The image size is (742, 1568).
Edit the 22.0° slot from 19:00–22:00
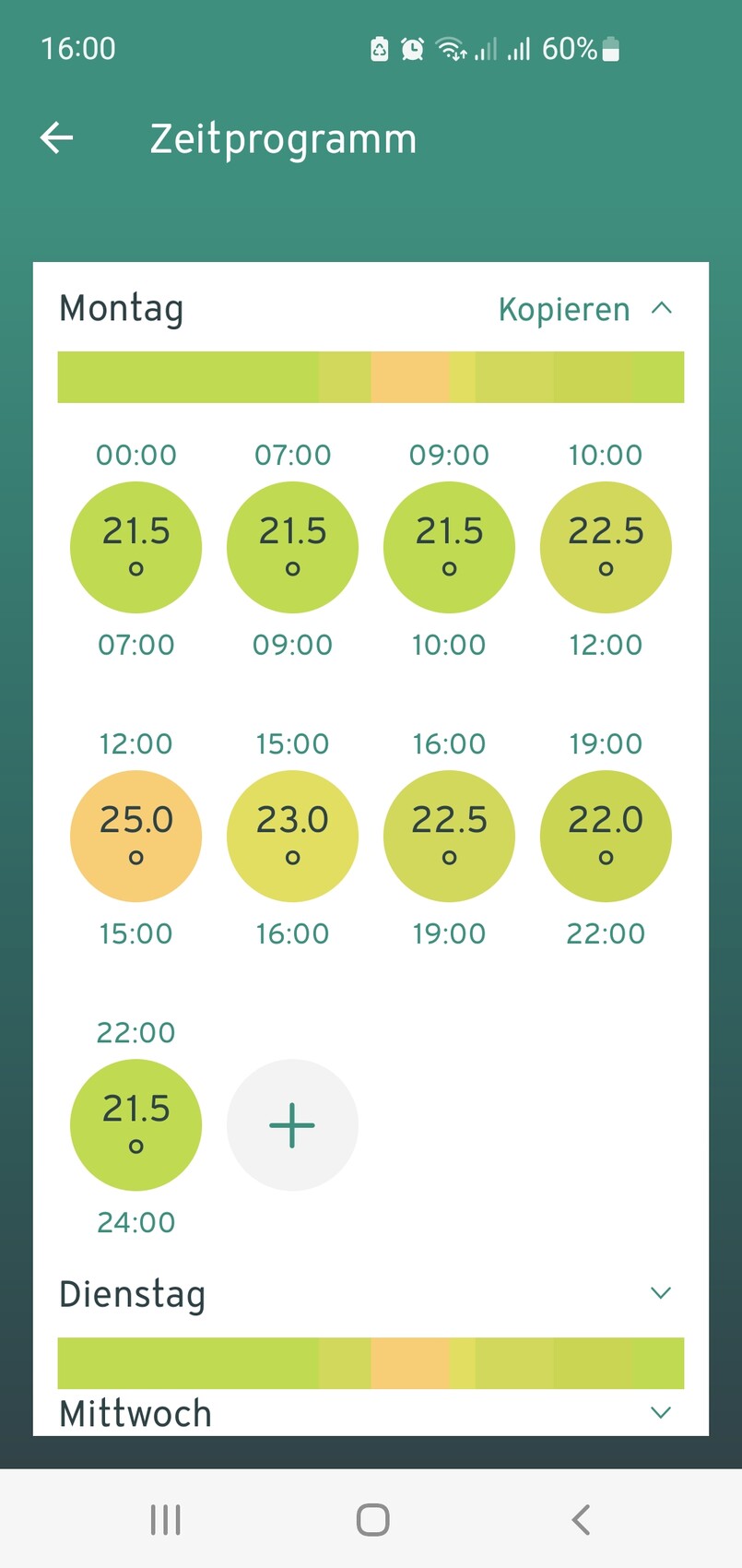[x=606, y=836]
